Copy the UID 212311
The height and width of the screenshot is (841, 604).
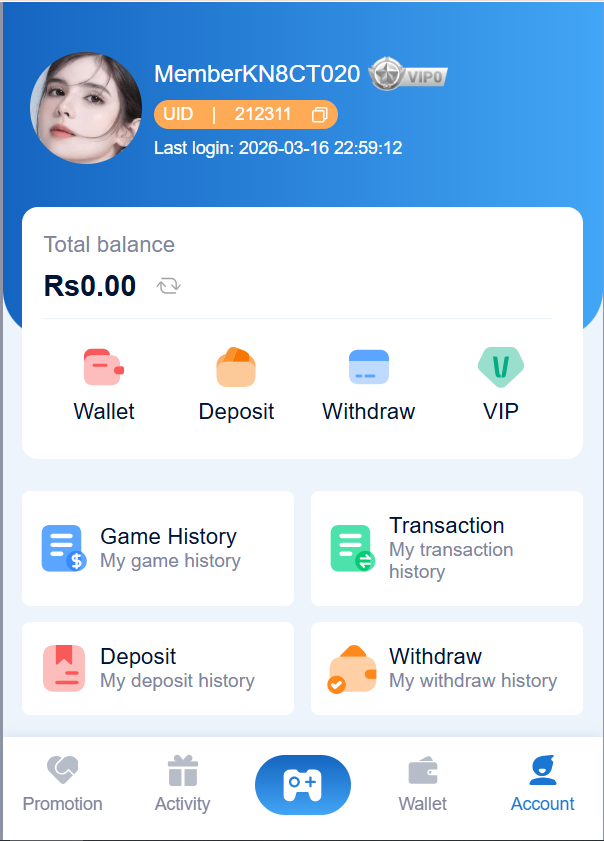[320, 115]
